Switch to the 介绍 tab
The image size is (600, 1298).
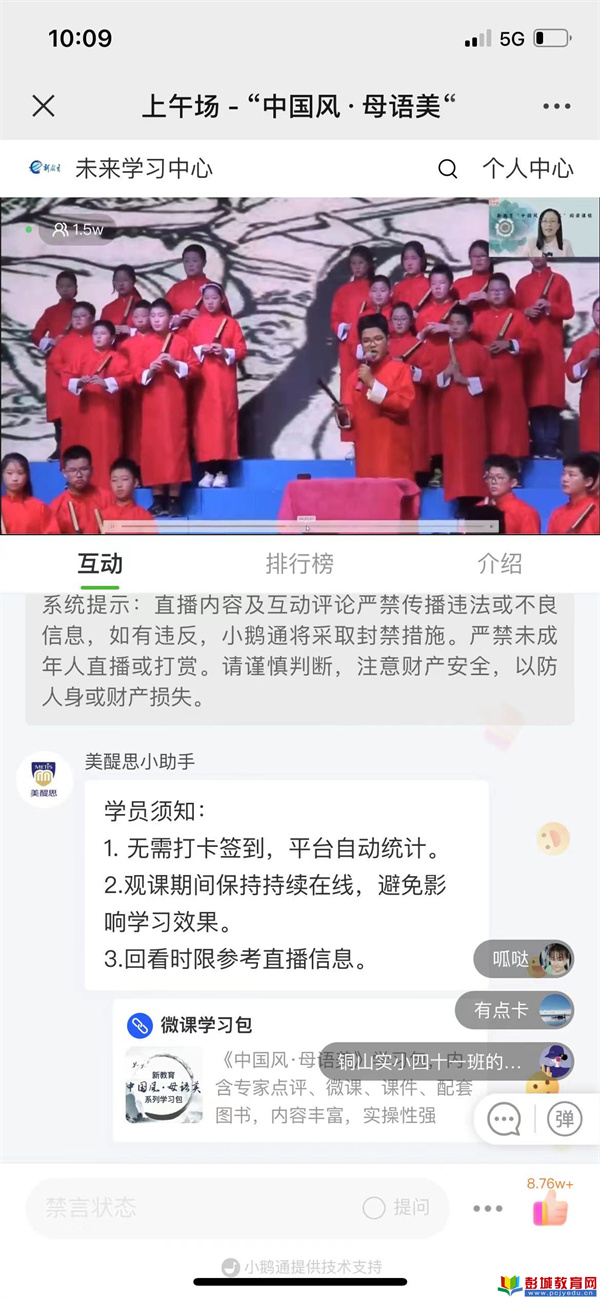499,563
